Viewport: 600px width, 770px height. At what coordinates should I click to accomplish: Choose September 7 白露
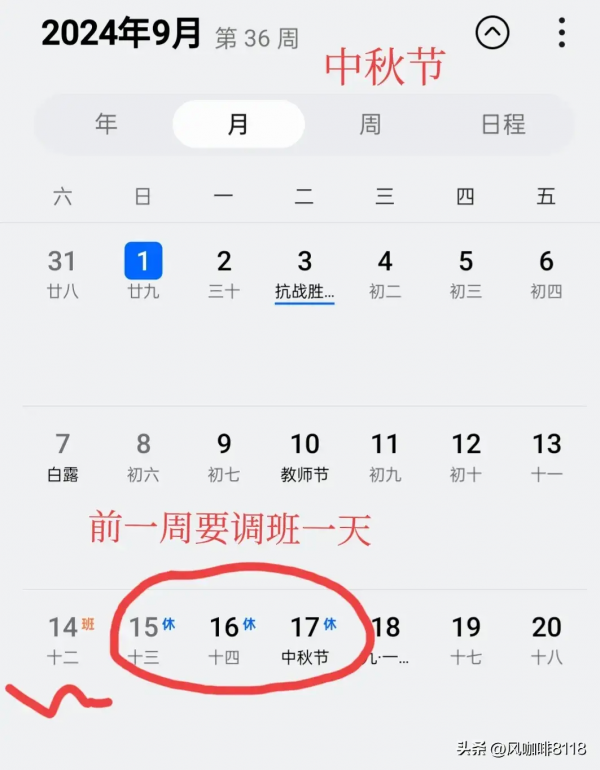(x=62, y=455)
